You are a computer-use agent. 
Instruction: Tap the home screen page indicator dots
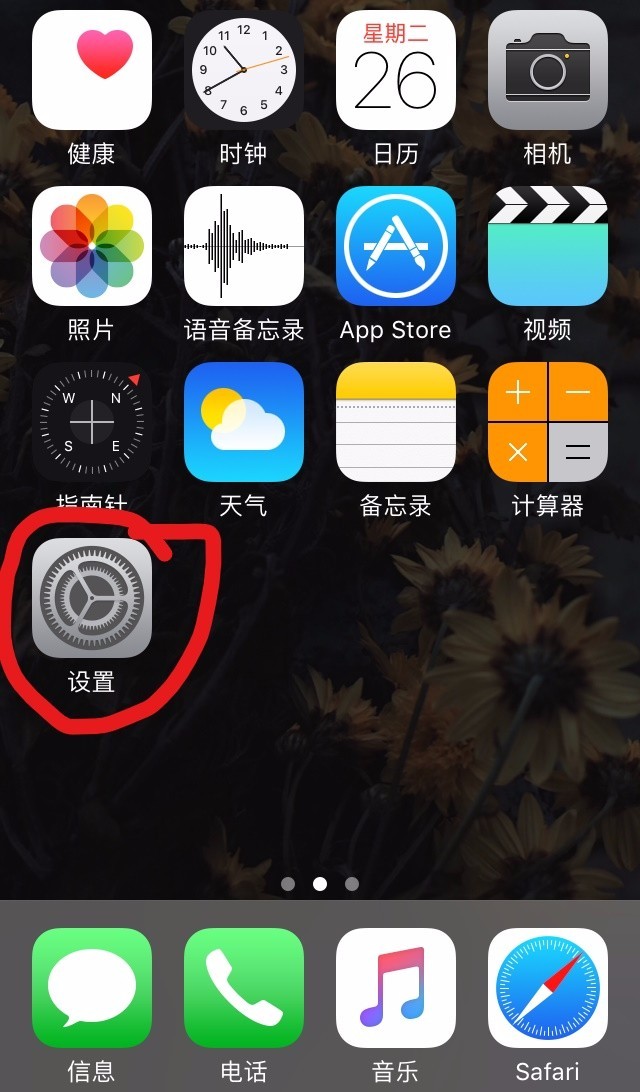pos(320,884)
